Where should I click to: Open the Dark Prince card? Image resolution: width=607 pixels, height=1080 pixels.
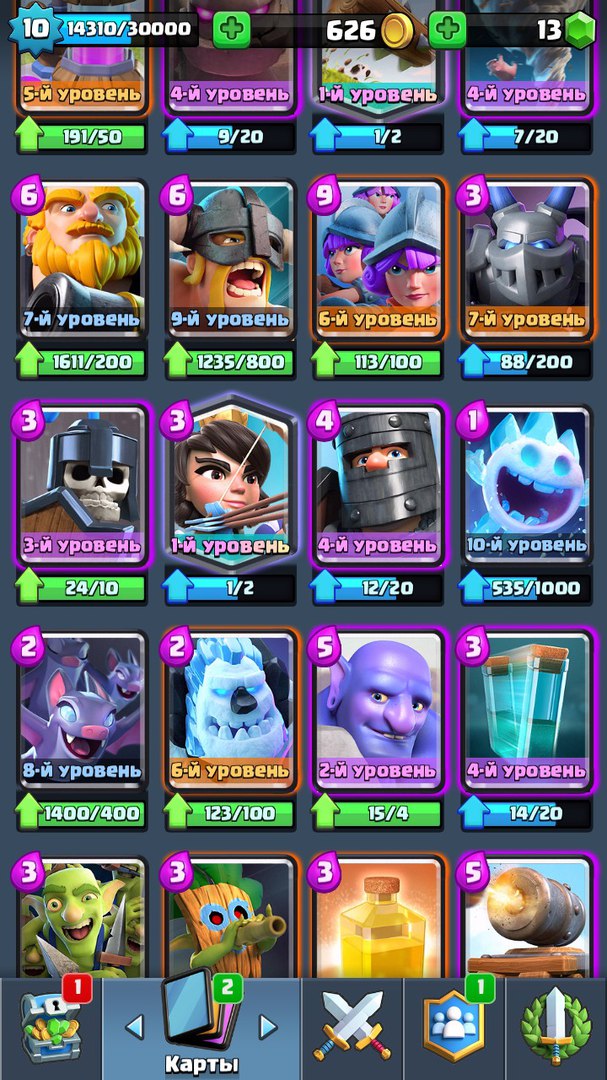tap(380, 486)
